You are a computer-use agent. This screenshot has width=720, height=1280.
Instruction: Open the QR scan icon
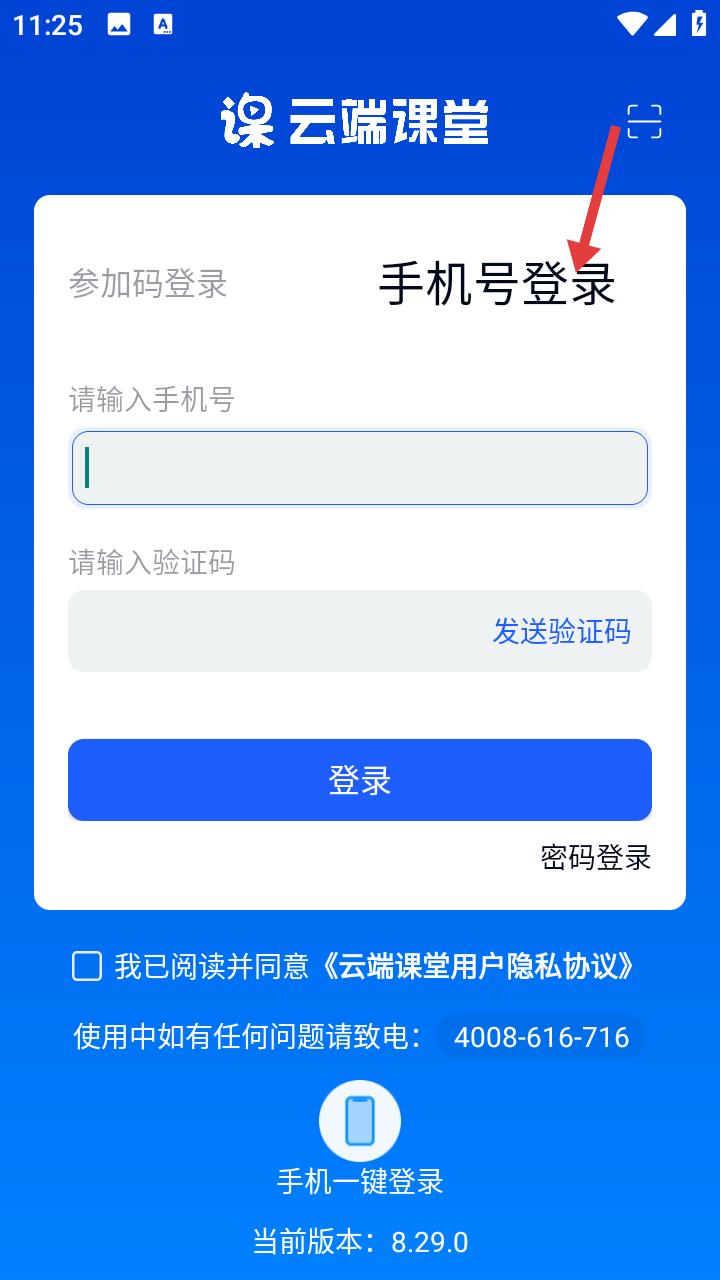[x=644, y=121]
